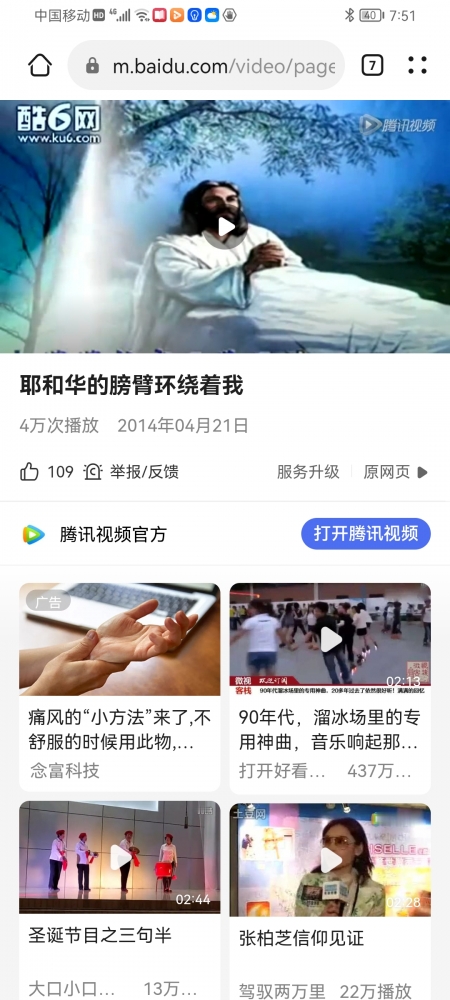Screen dimensions: 450x1000
Task: Tap 举报/反馈 to report the video
Action: click(131, 472)
